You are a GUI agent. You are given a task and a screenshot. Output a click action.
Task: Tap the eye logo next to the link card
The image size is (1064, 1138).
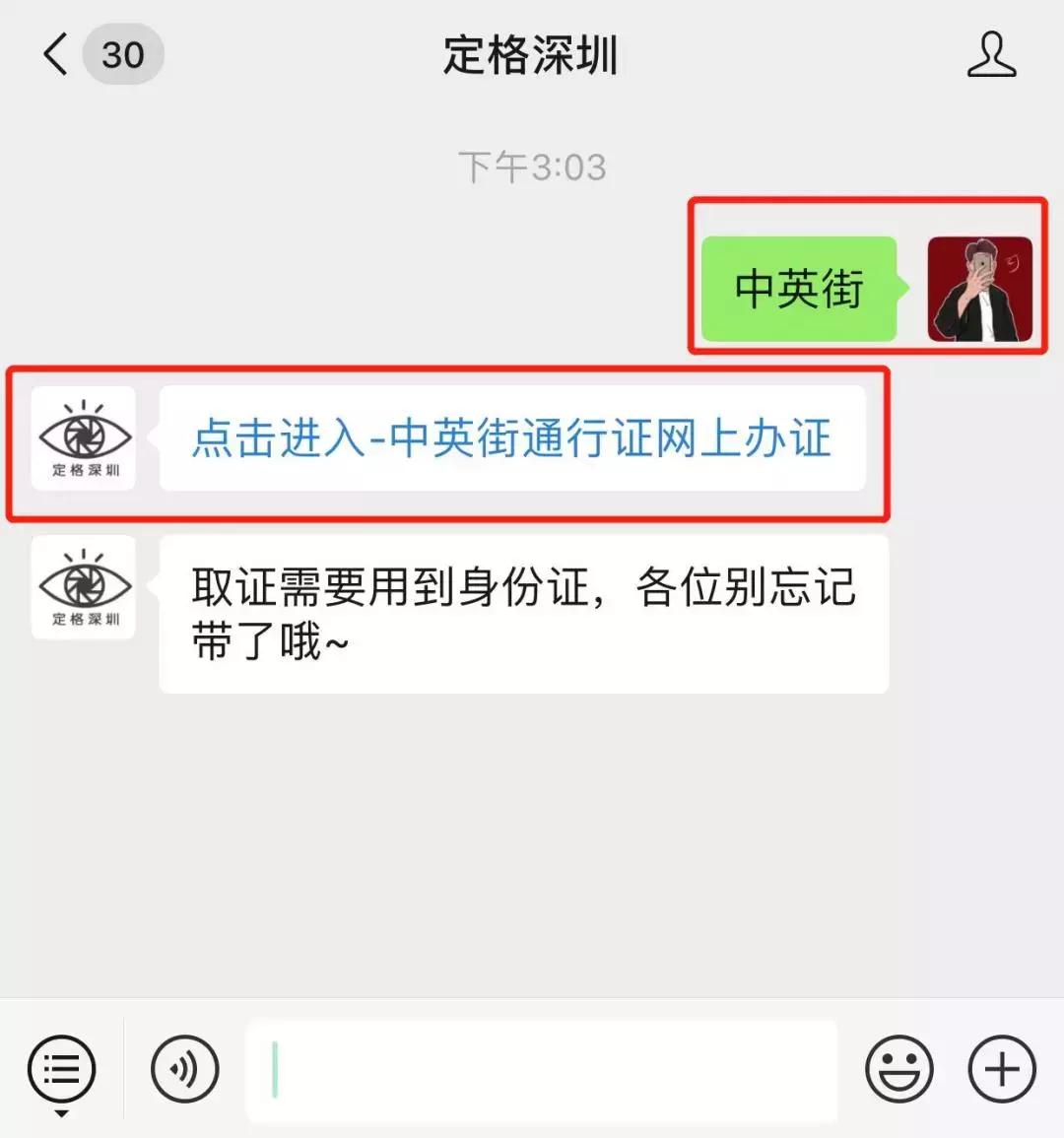(x=84, y=440)
